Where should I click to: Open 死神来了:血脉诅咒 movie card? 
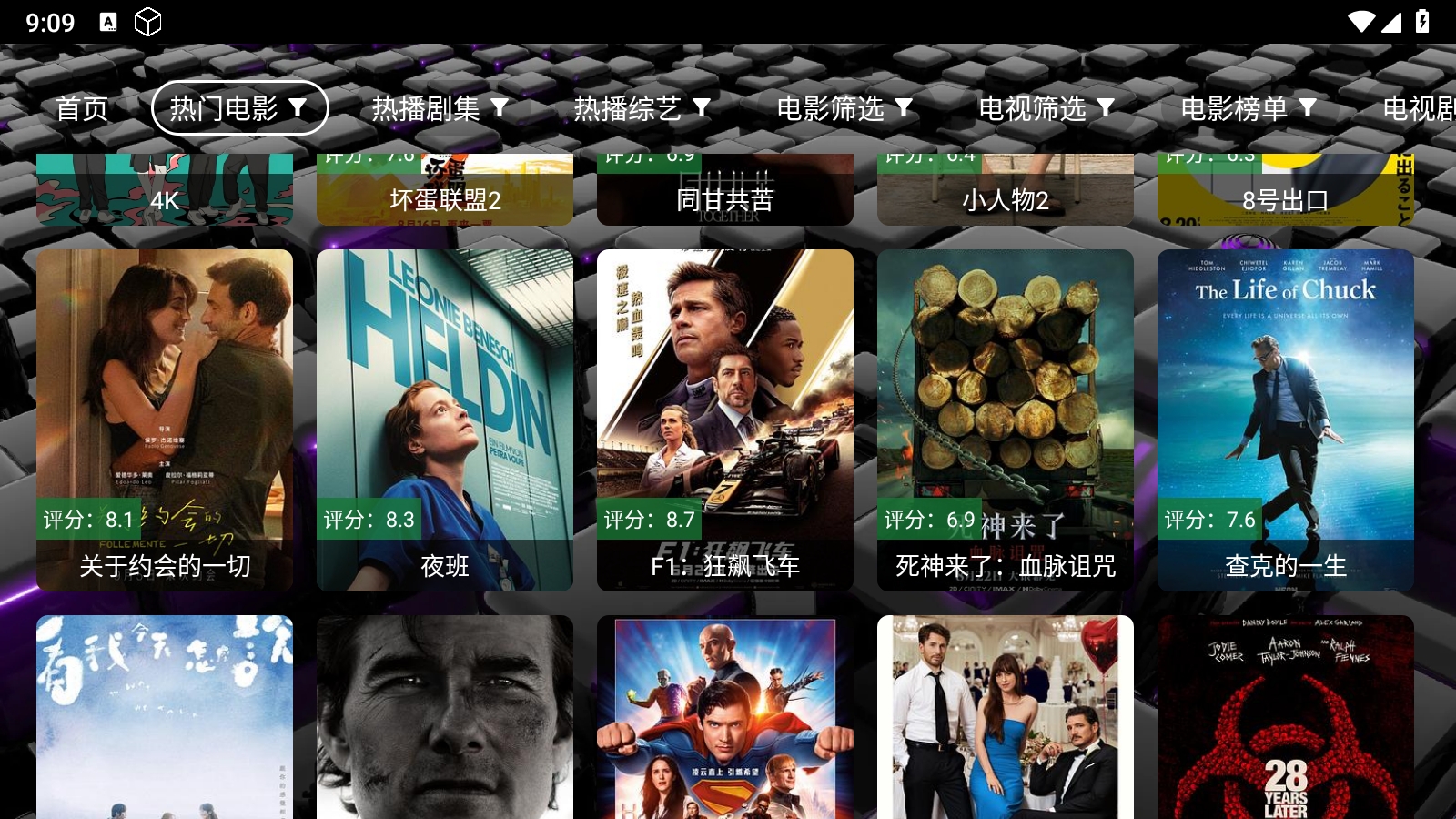[x=1006, y=420]
